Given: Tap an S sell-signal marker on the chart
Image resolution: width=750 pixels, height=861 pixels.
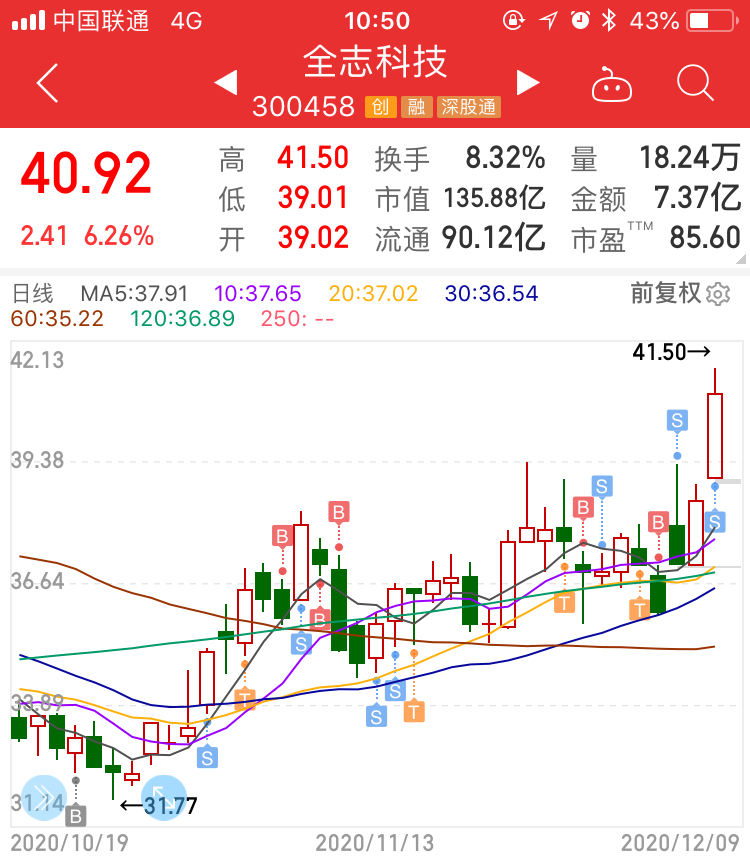Looking at the screenshot, I should coord(676,422).
